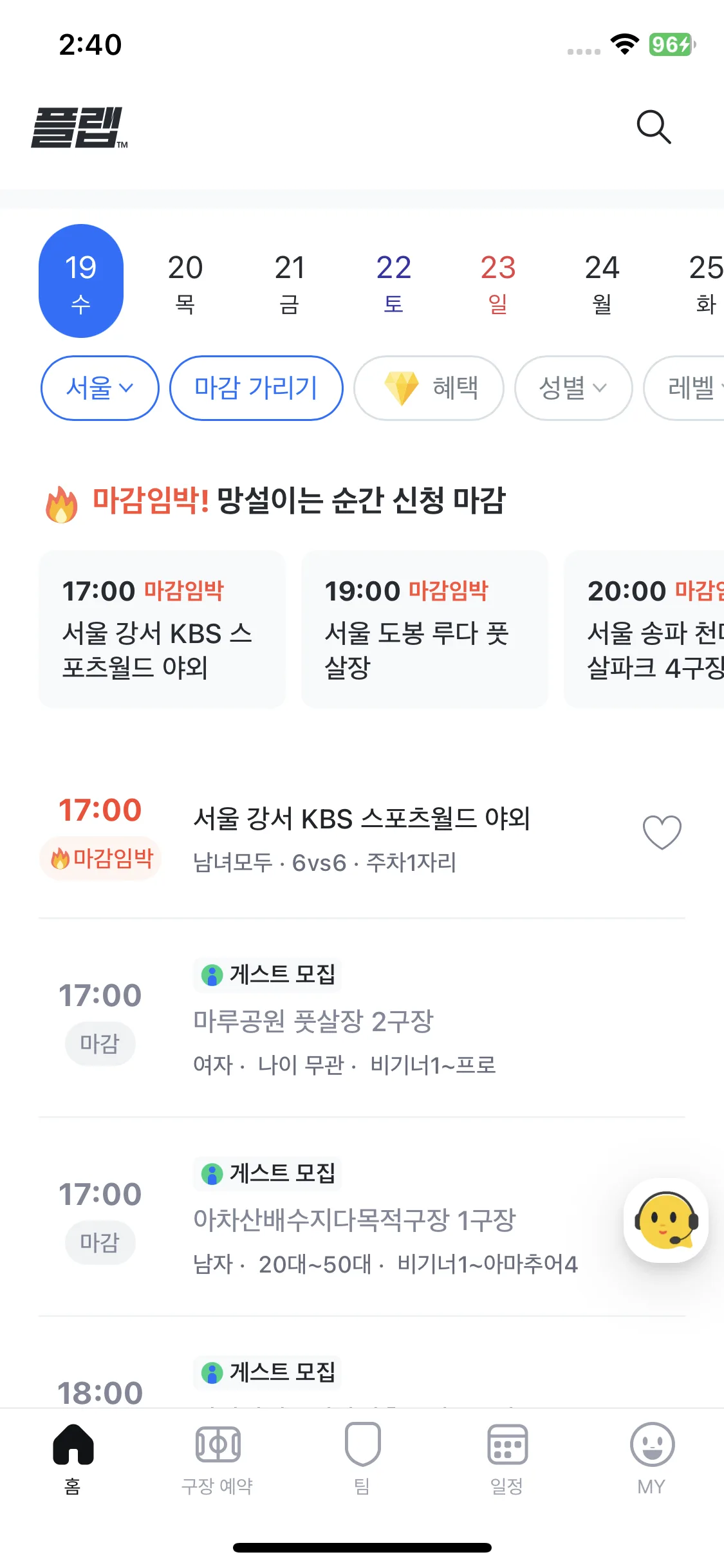Viewport: 724px width, 1568px height.
Task: Open 19:00 서울 도봉 루다 풋살장 card
Action: (x=424, y=629)
